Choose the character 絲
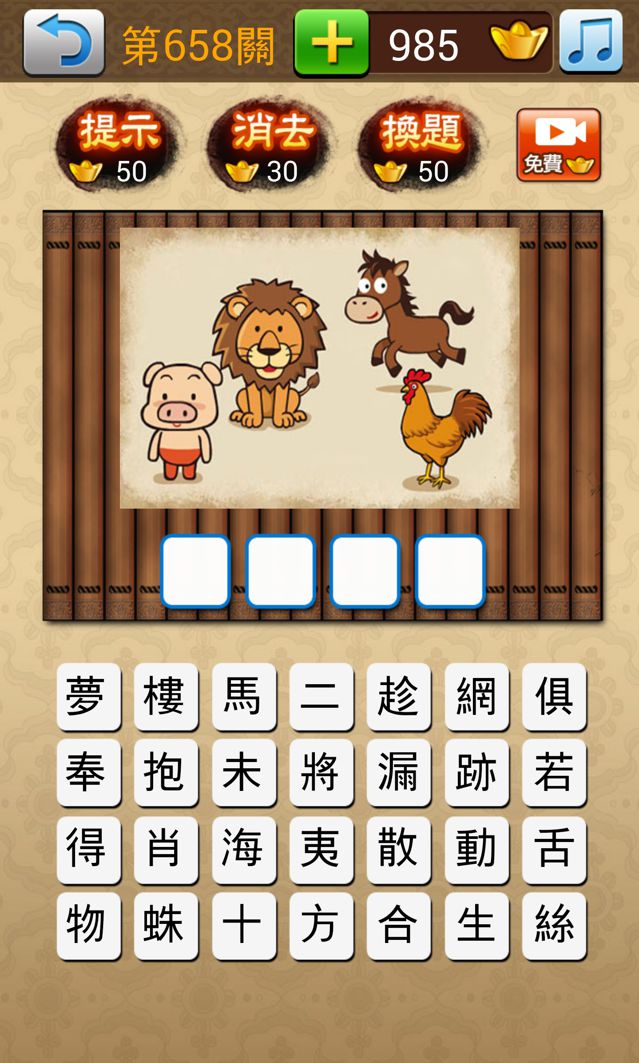This screenshot has height=1063, width=639. tap(554, 926)
